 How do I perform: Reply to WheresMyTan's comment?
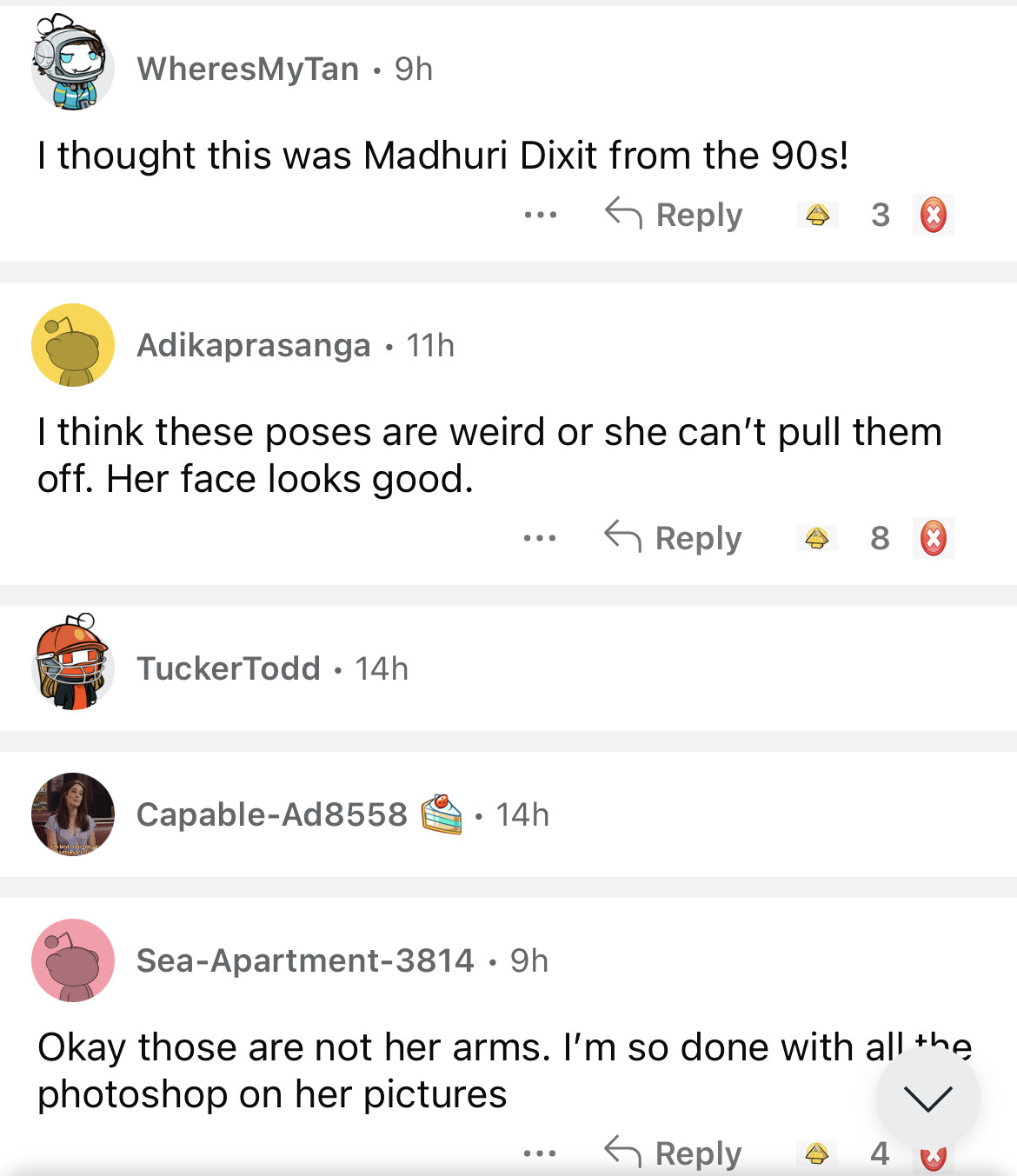click(675, 215)
